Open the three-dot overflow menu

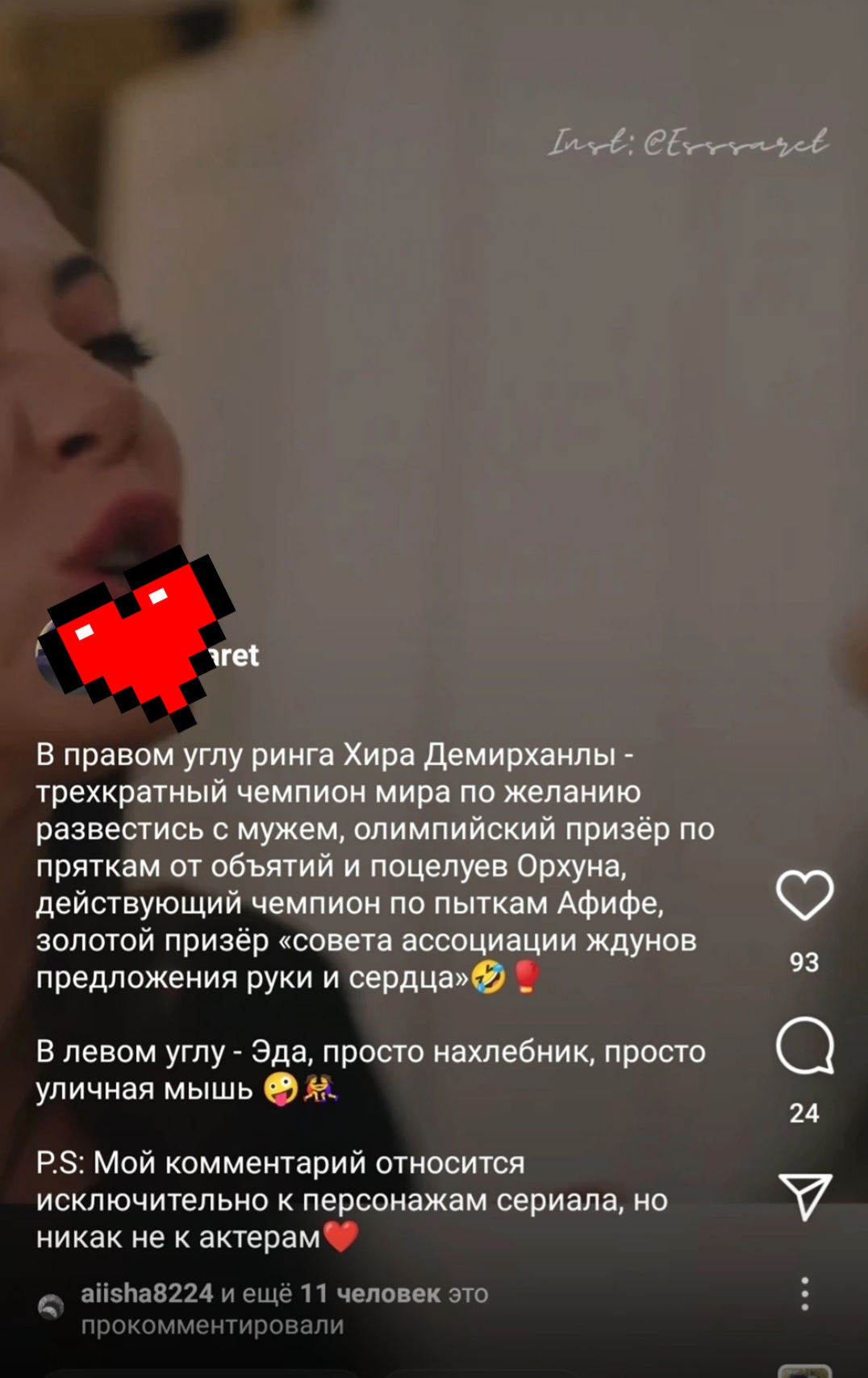tap(804, 1293)
